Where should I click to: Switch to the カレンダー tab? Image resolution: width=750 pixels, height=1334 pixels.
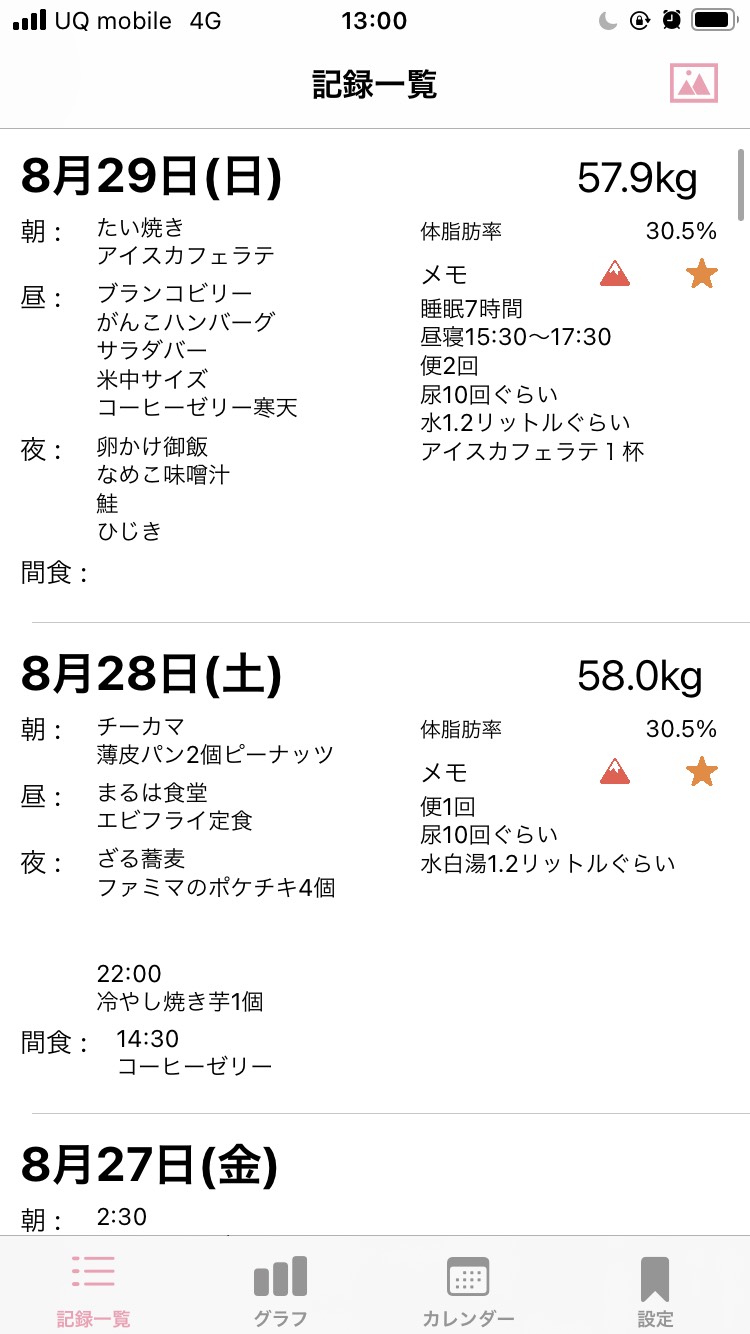pyautogui.click(x=468, y=1290)
